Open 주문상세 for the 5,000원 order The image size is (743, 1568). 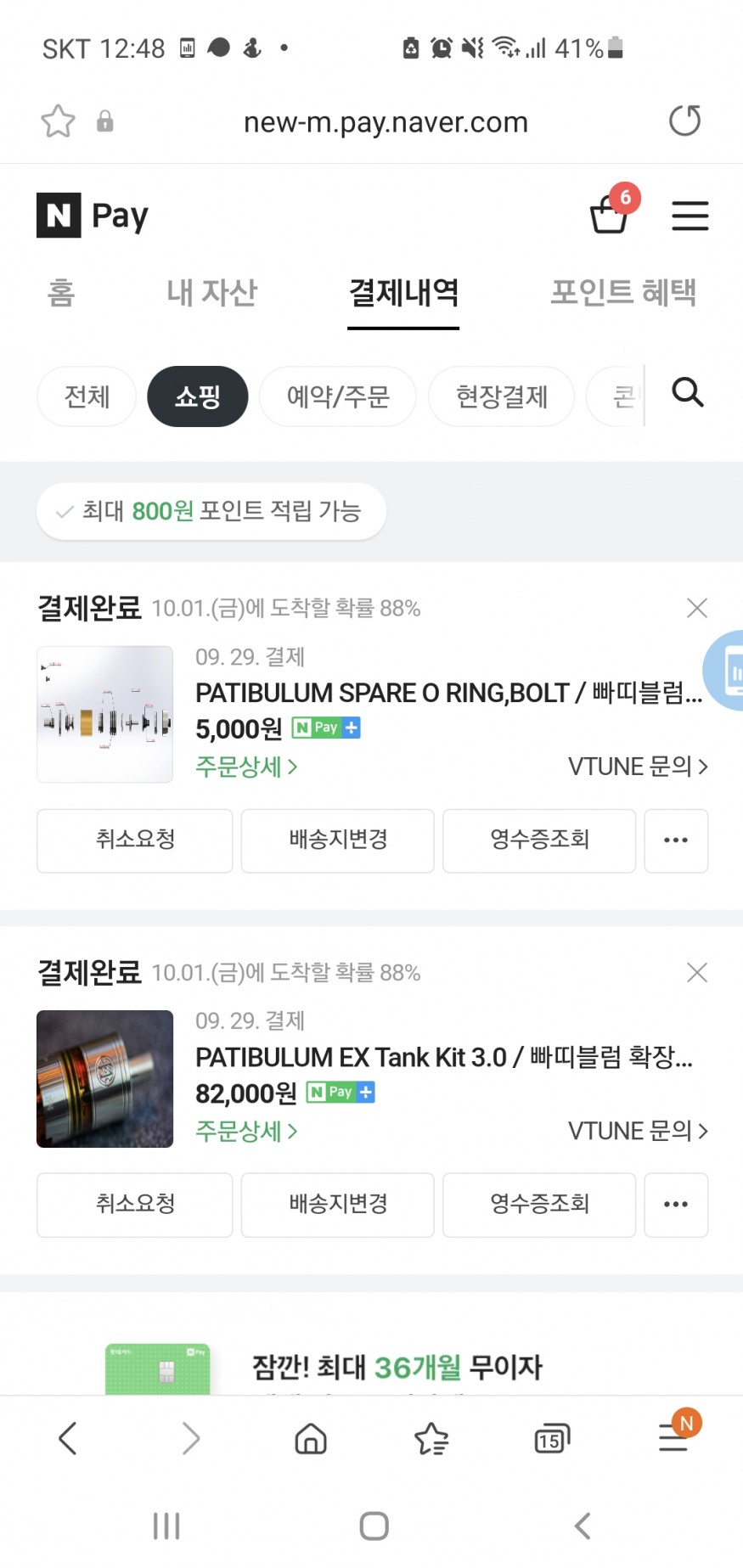246,767
